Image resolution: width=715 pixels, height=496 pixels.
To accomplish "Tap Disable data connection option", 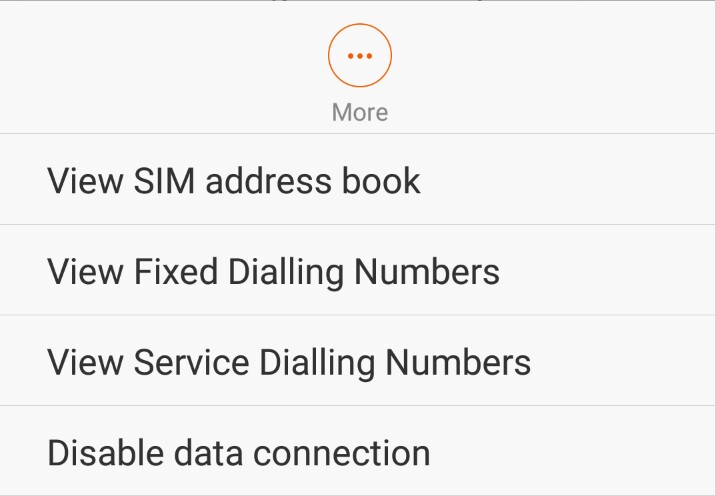I will coord(239,452).
